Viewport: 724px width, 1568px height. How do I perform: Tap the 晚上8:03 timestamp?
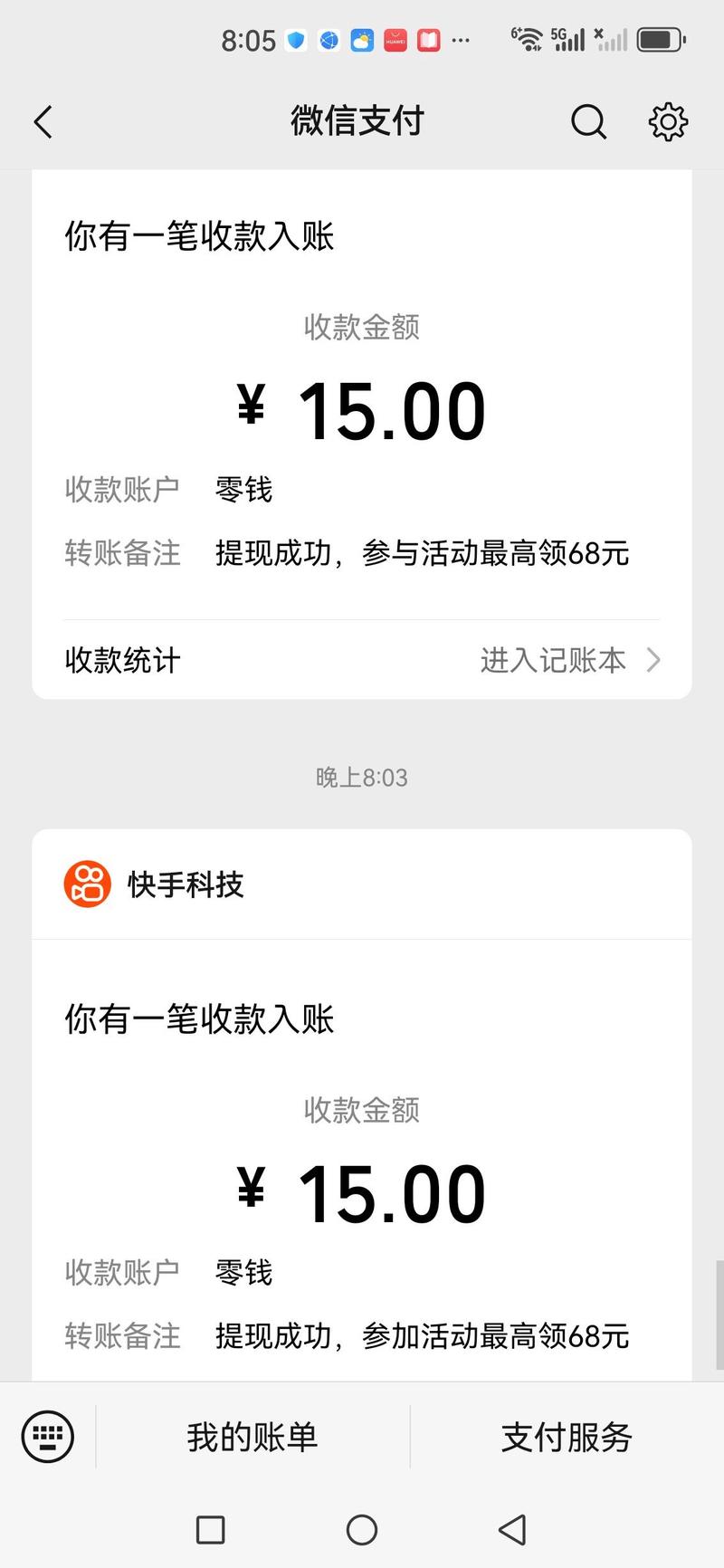click(361, 777)
